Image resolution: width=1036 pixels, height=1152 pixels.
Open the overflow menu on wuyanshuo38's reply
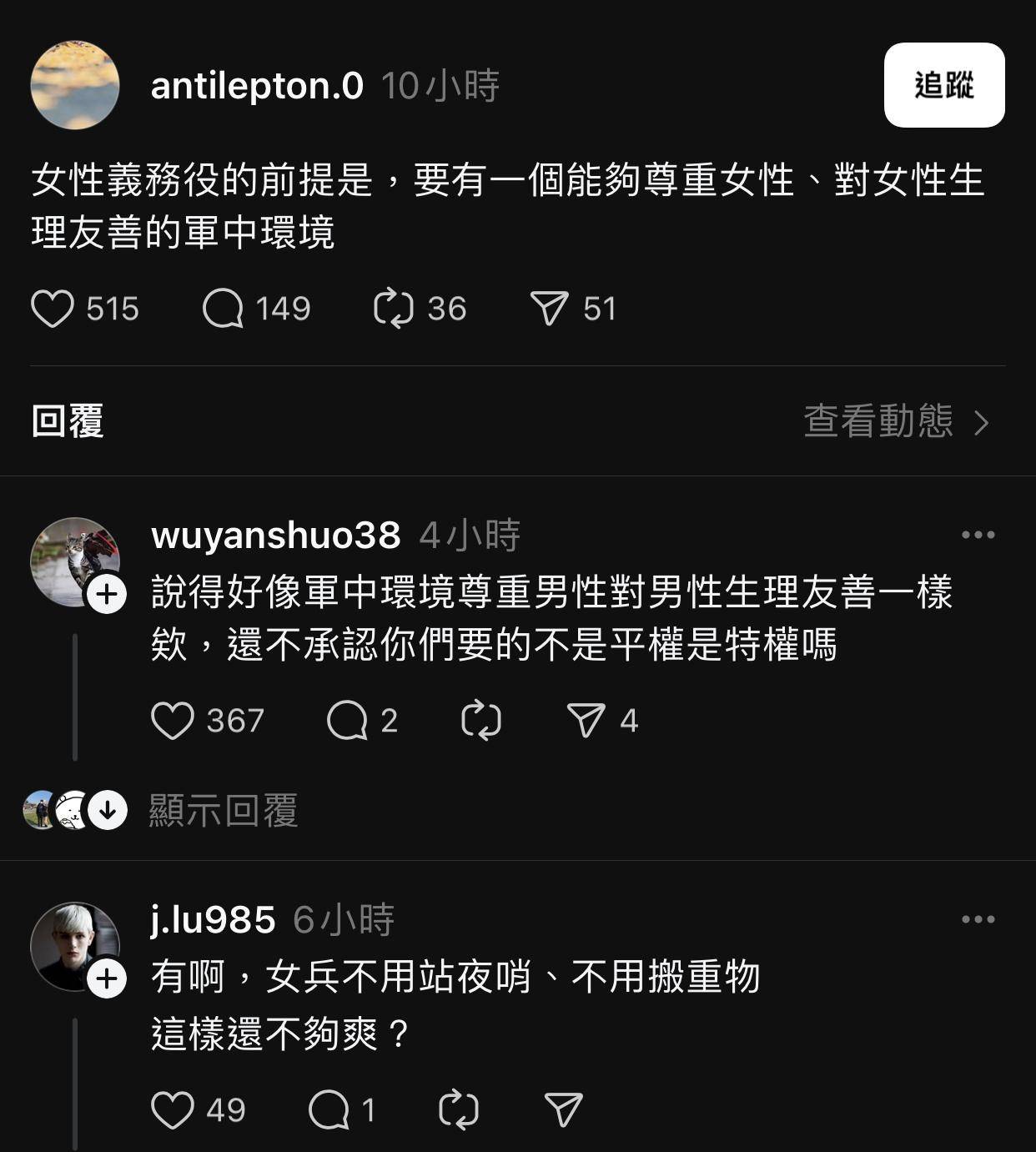coord(978,535)
